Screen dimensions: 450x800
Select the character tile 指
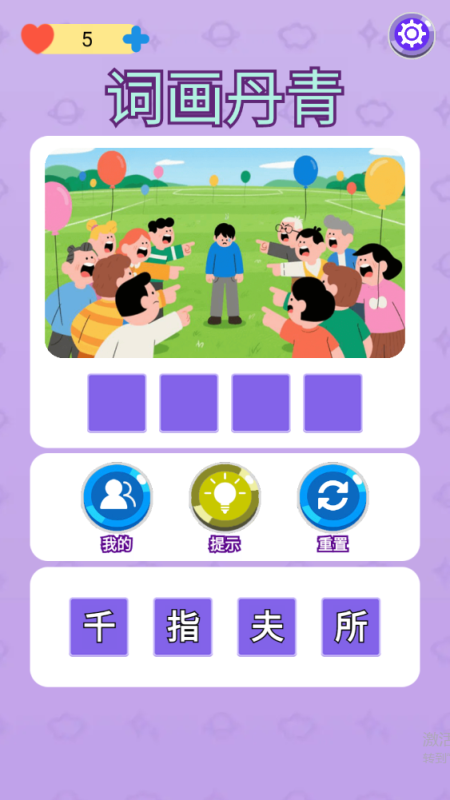click(183, 627)
